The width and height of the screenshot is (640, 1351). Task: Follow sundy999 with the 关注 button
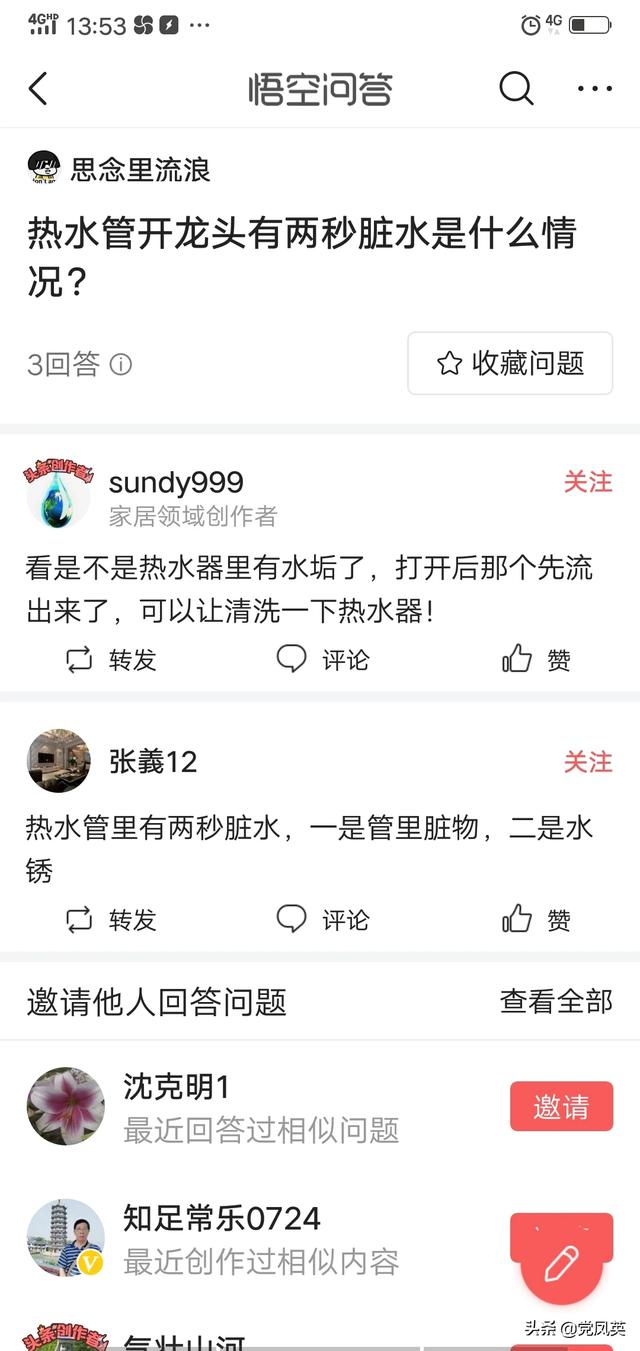(x=587, y=482)
